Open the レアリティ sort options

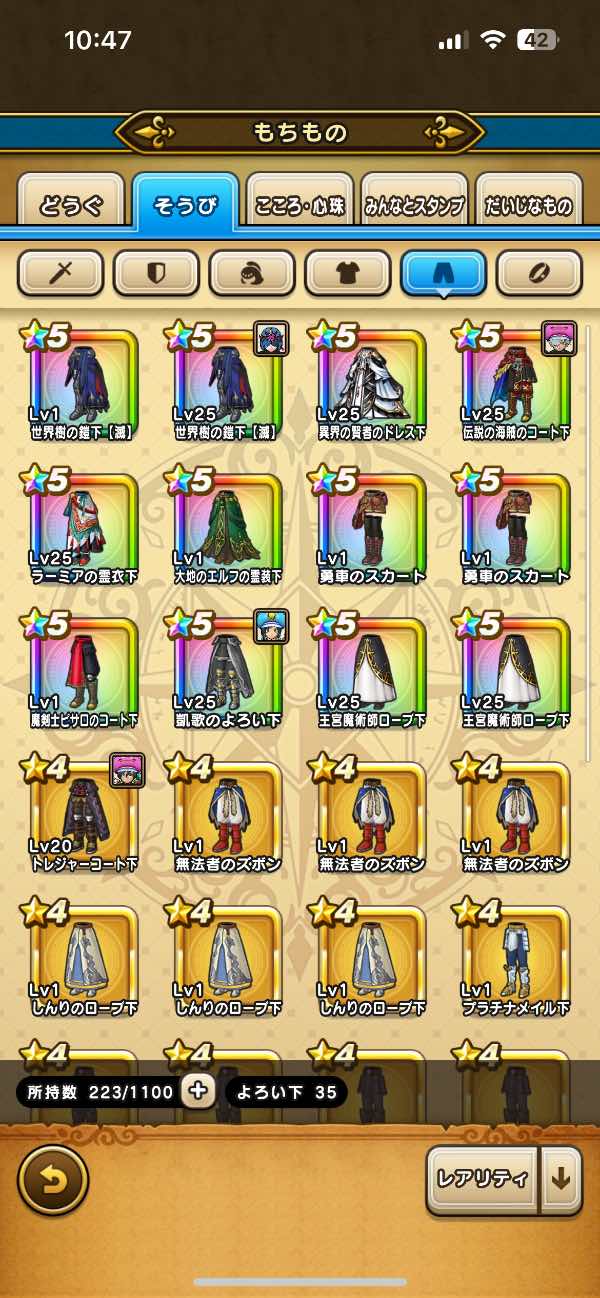[482, 1179]
